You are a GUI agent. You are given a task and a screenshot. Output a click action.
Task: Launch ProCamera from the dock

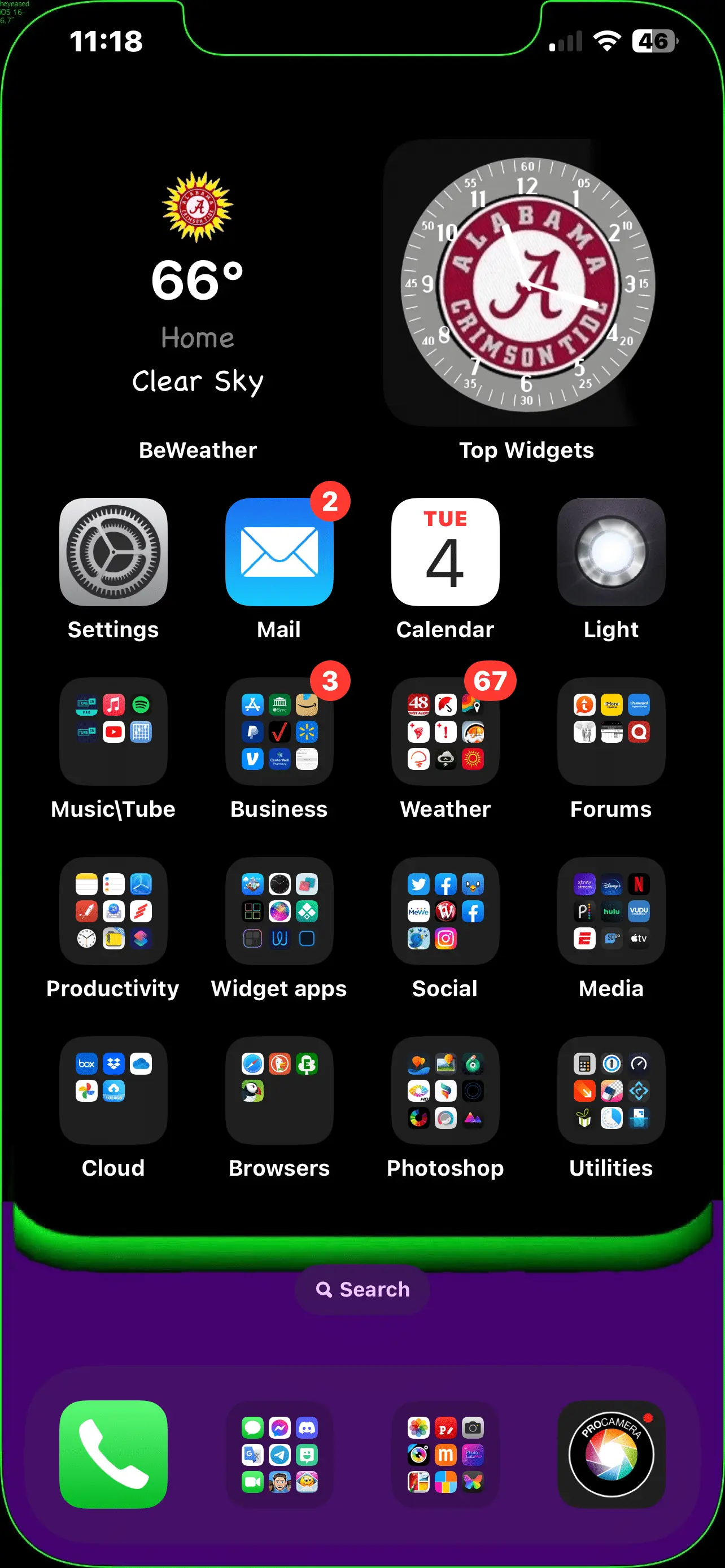[x=611, y=1455]
